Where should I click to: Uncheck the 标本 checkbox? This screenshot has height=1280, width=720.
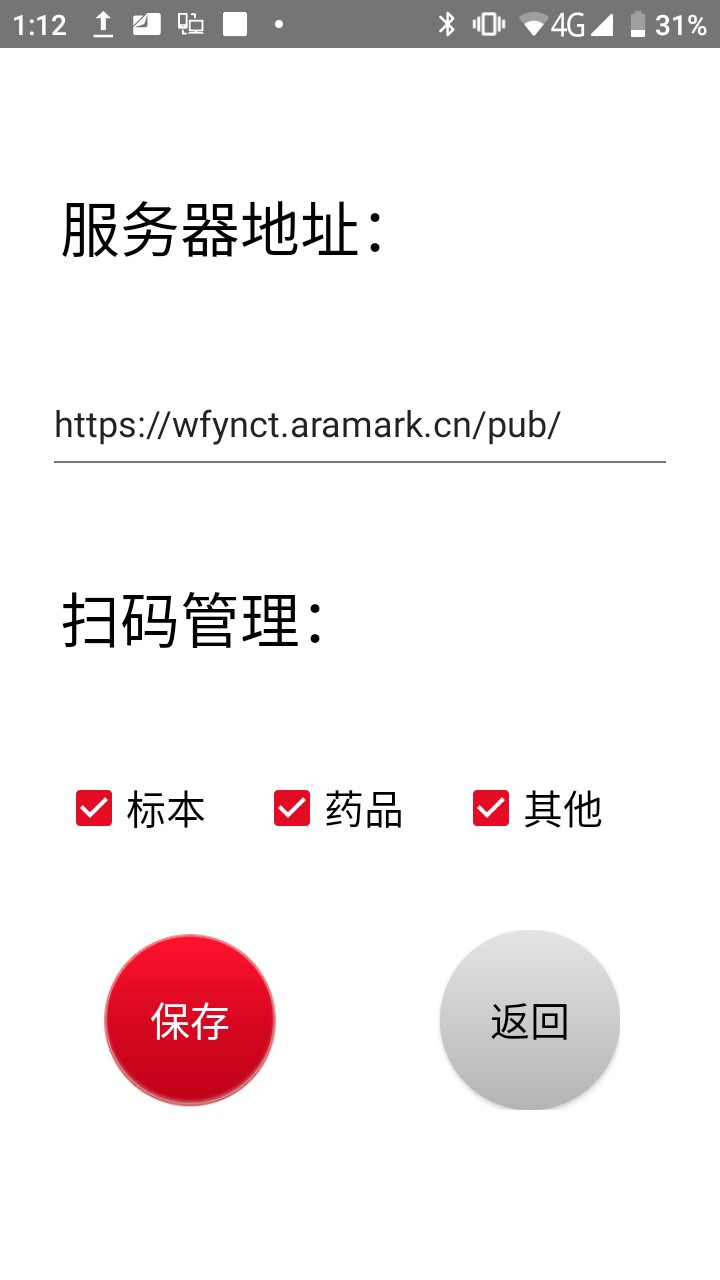[94, 808]
